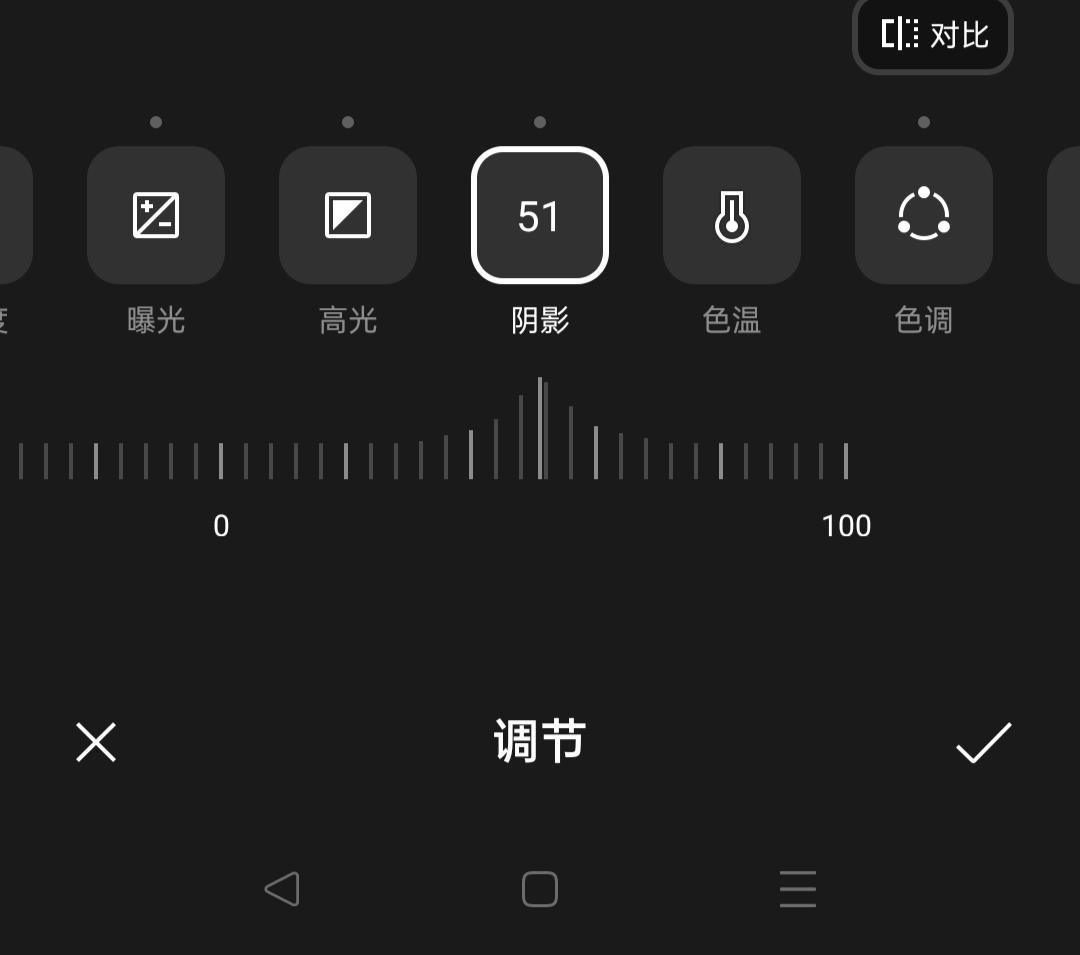Confirm adjustments with the checkmark
The image size is (1080, 955).
click(984, 743)
